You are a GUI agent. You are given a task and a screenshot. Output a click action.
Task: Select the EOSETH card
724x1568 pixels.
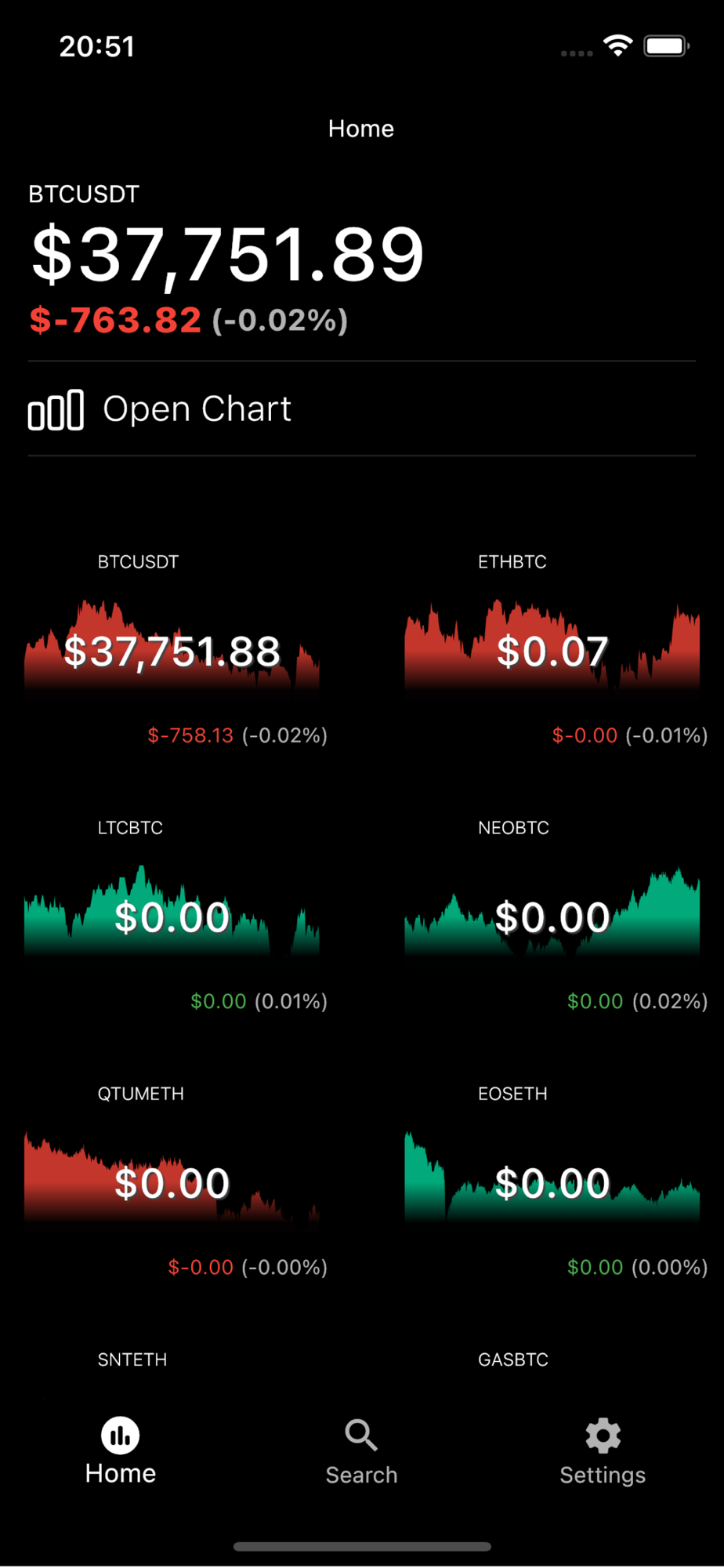click(x=552, y=1181)
